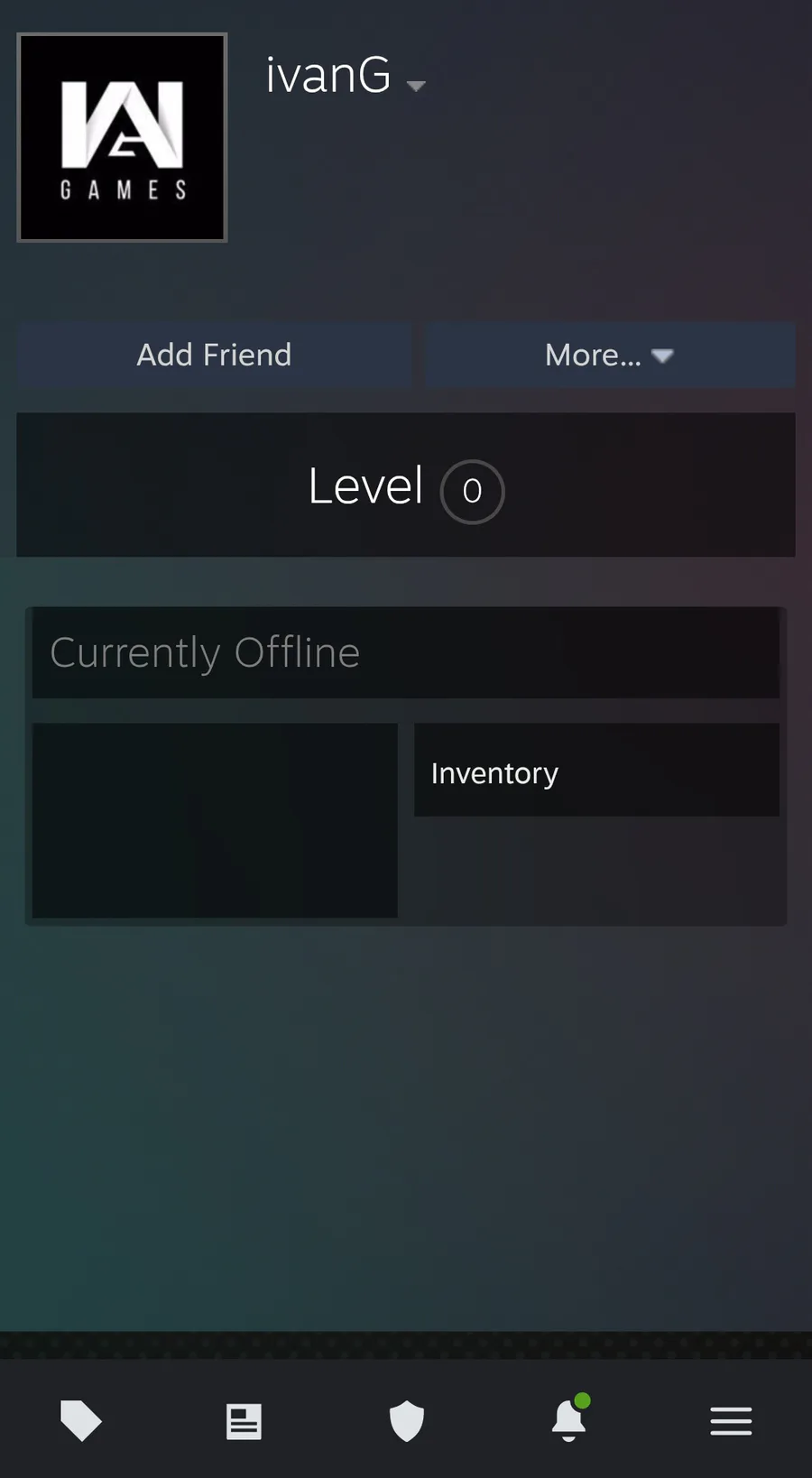
Task: Switch to the news tab
Action: click(244, 1421)
